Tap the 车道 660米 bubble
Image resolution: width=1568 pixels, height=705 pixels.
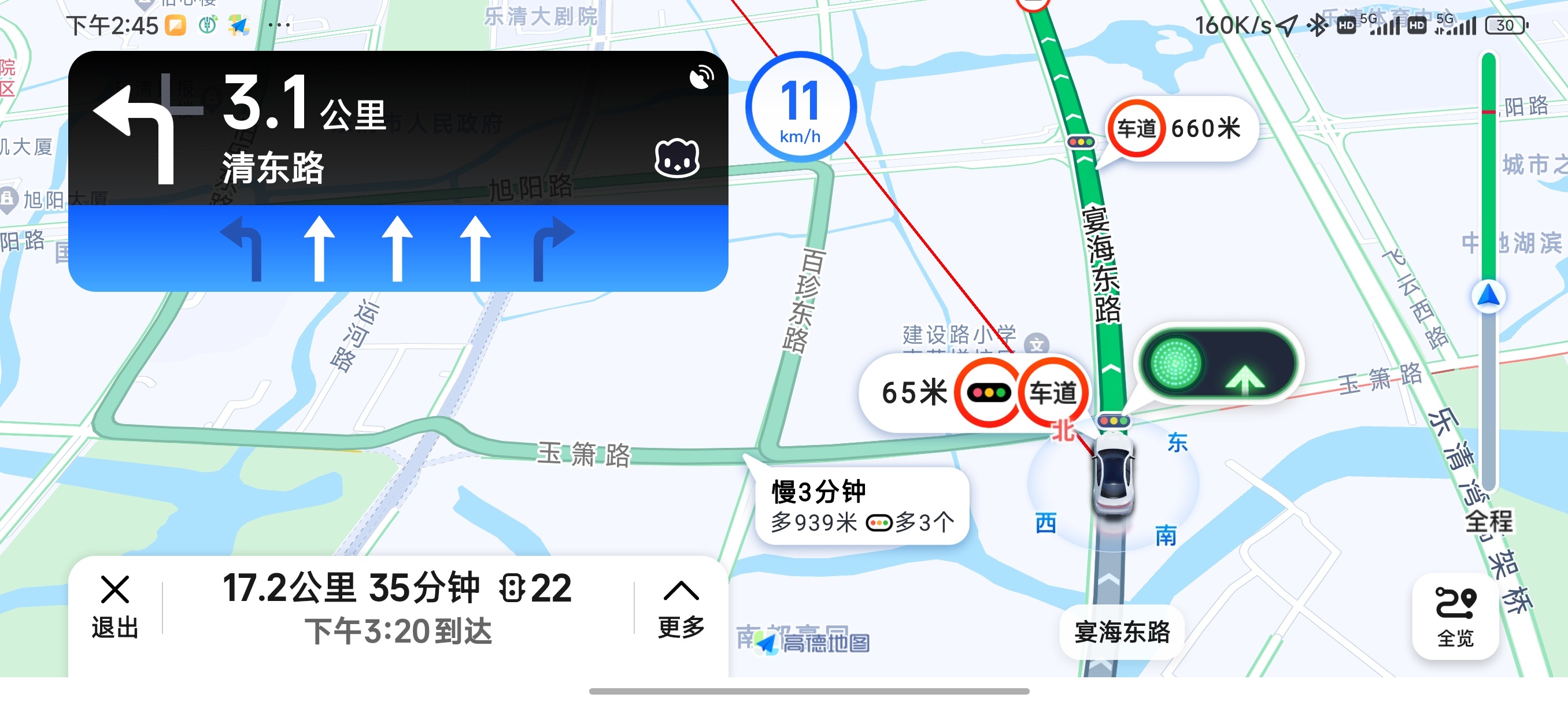tap(1180, 128)
